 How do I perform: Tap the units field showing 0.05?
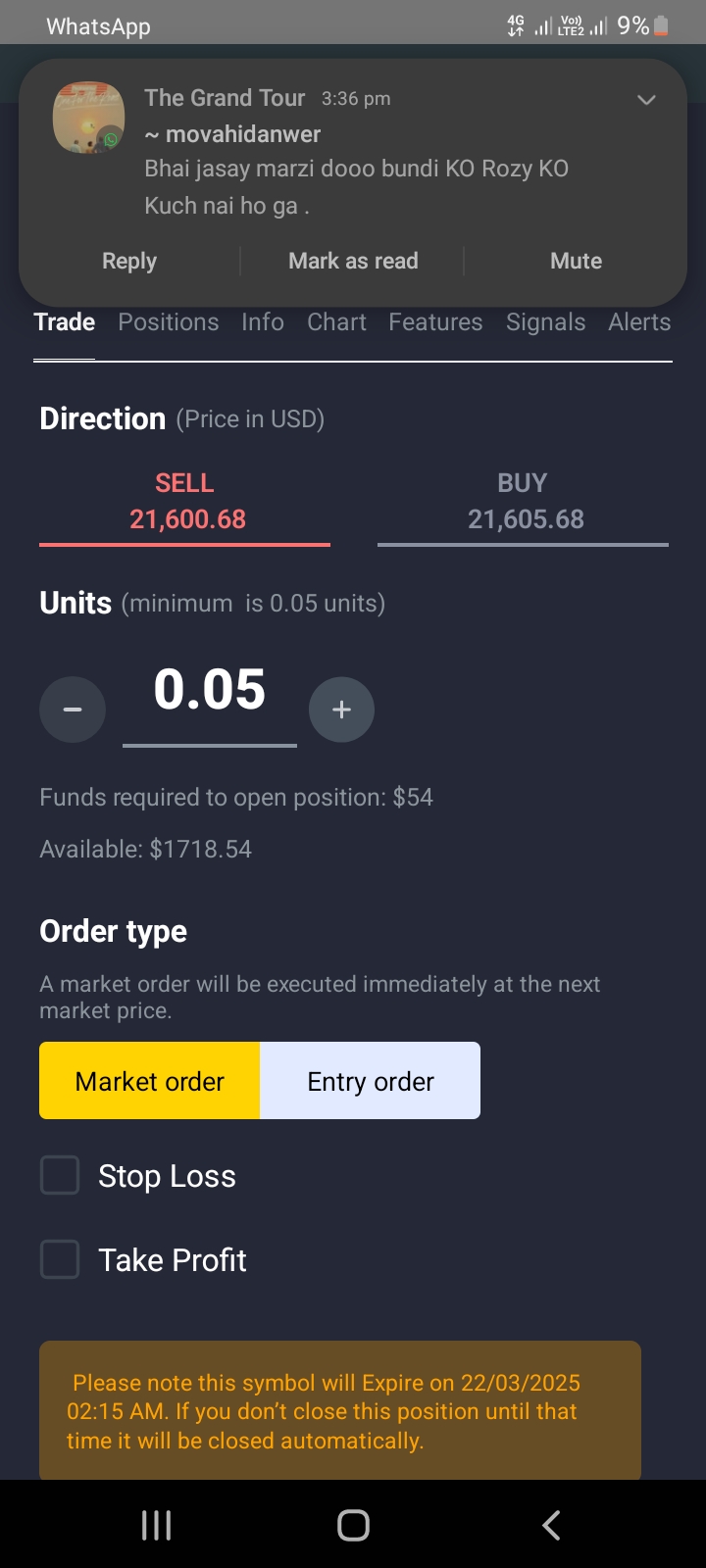point(210,690)
